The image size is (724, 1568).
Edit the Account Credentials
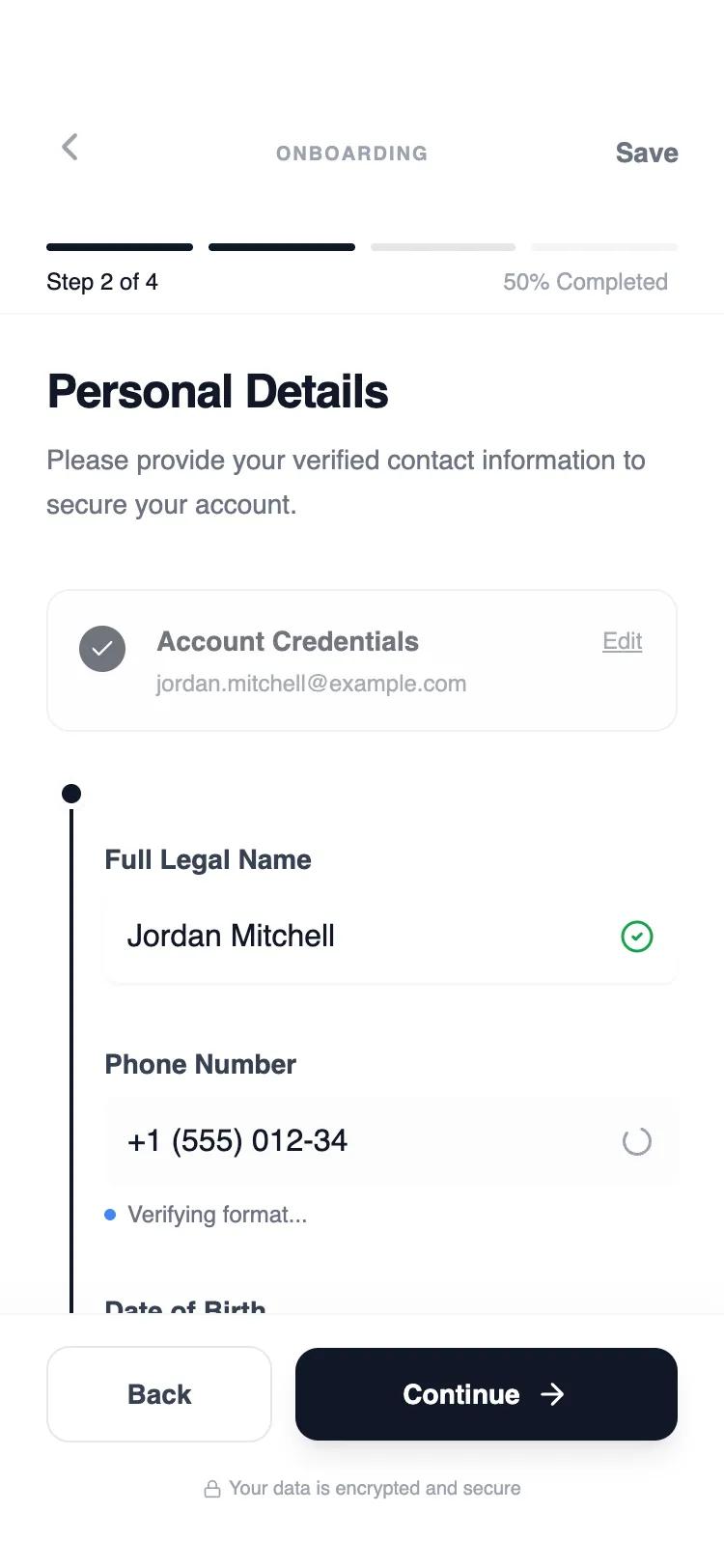tap(622, 642)
